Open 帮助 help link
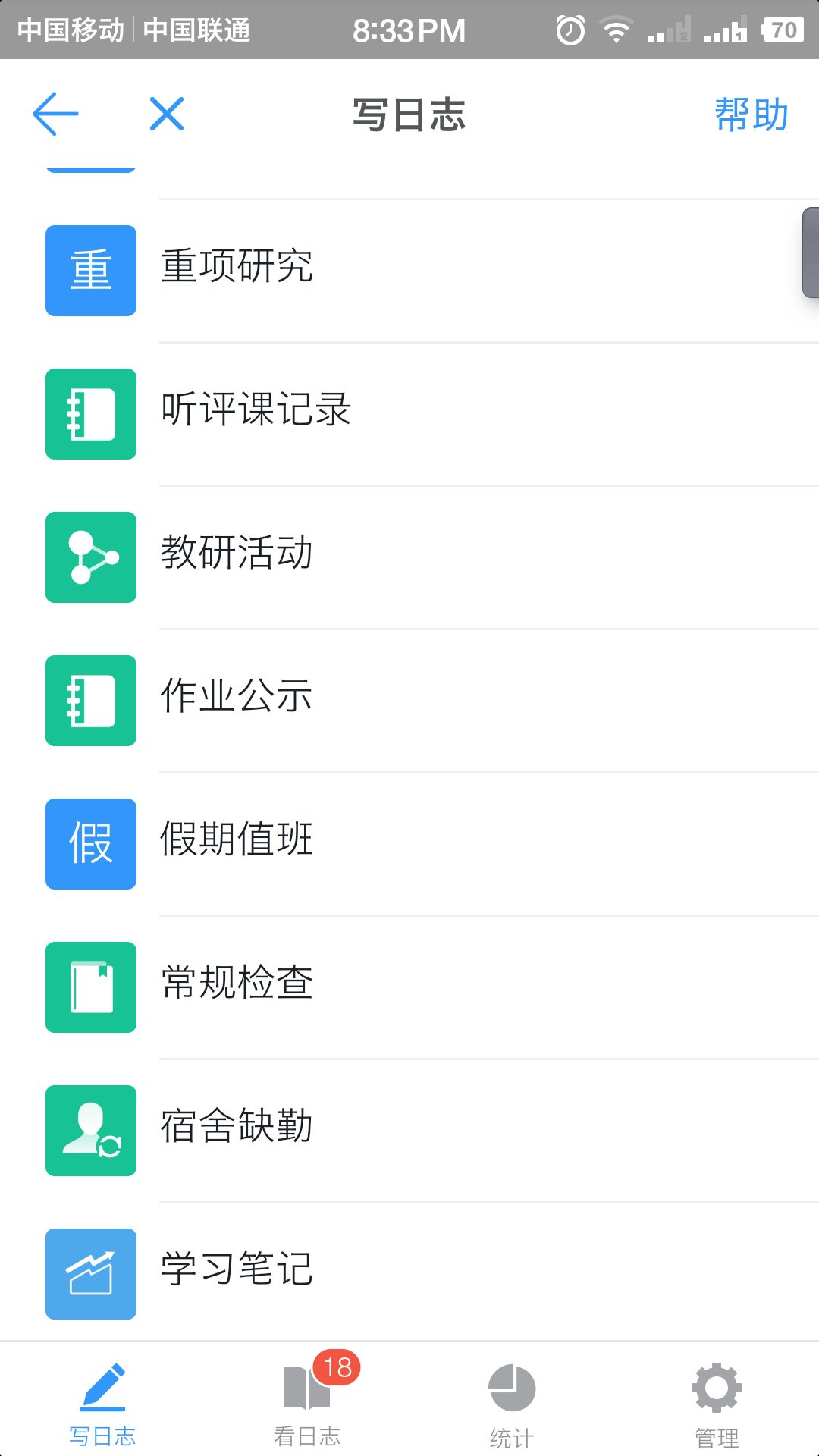The image size is (819, 1456). pos(752,115)
